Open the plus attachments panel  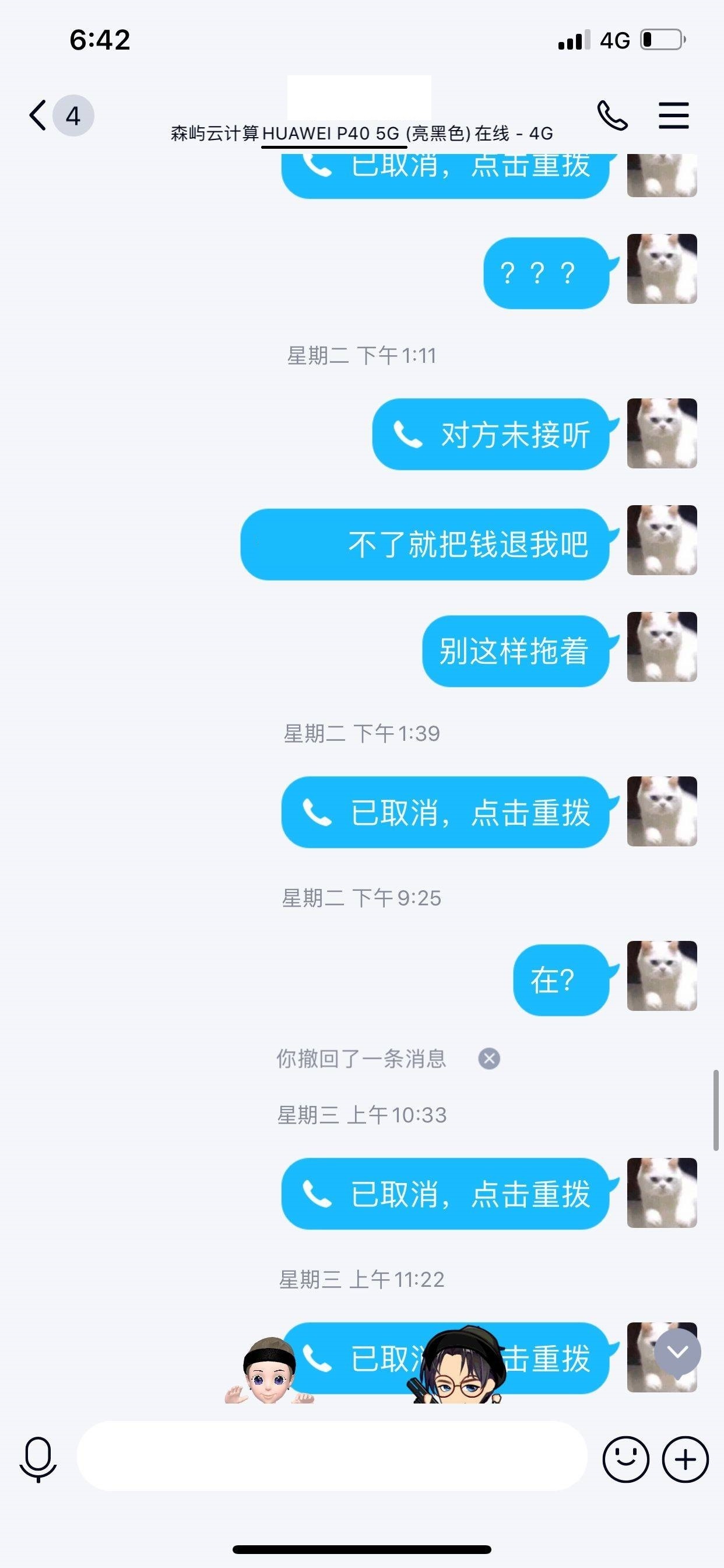[x=685, y=1458]
